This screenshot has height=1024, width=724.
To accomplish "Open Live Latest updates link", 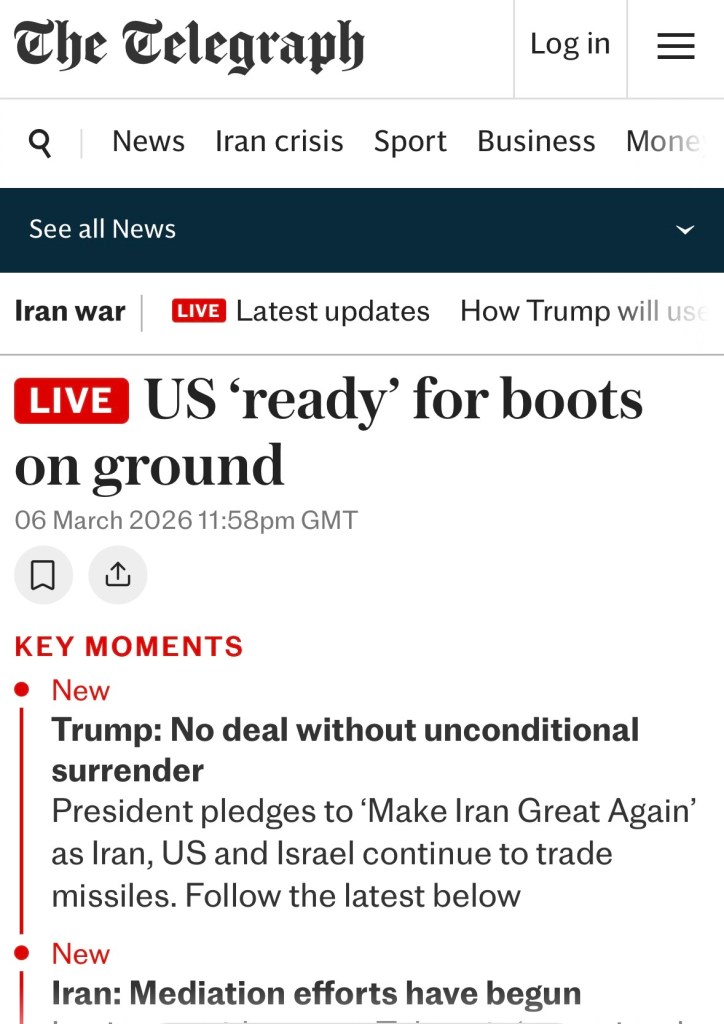I will point(301,311).
